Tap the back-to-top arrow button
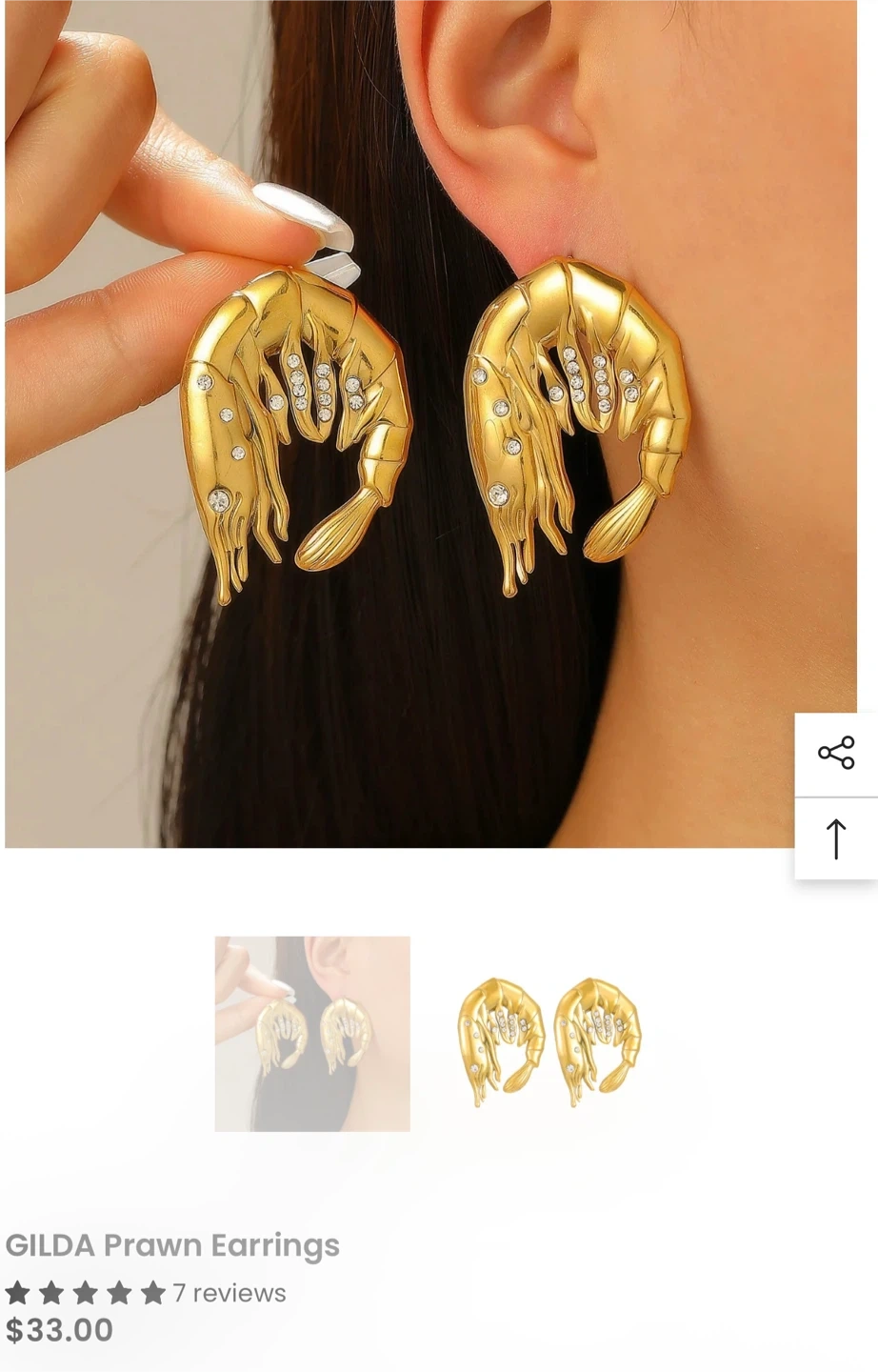The width and height of the screenshot is (878, 1372). coord(836,838)
